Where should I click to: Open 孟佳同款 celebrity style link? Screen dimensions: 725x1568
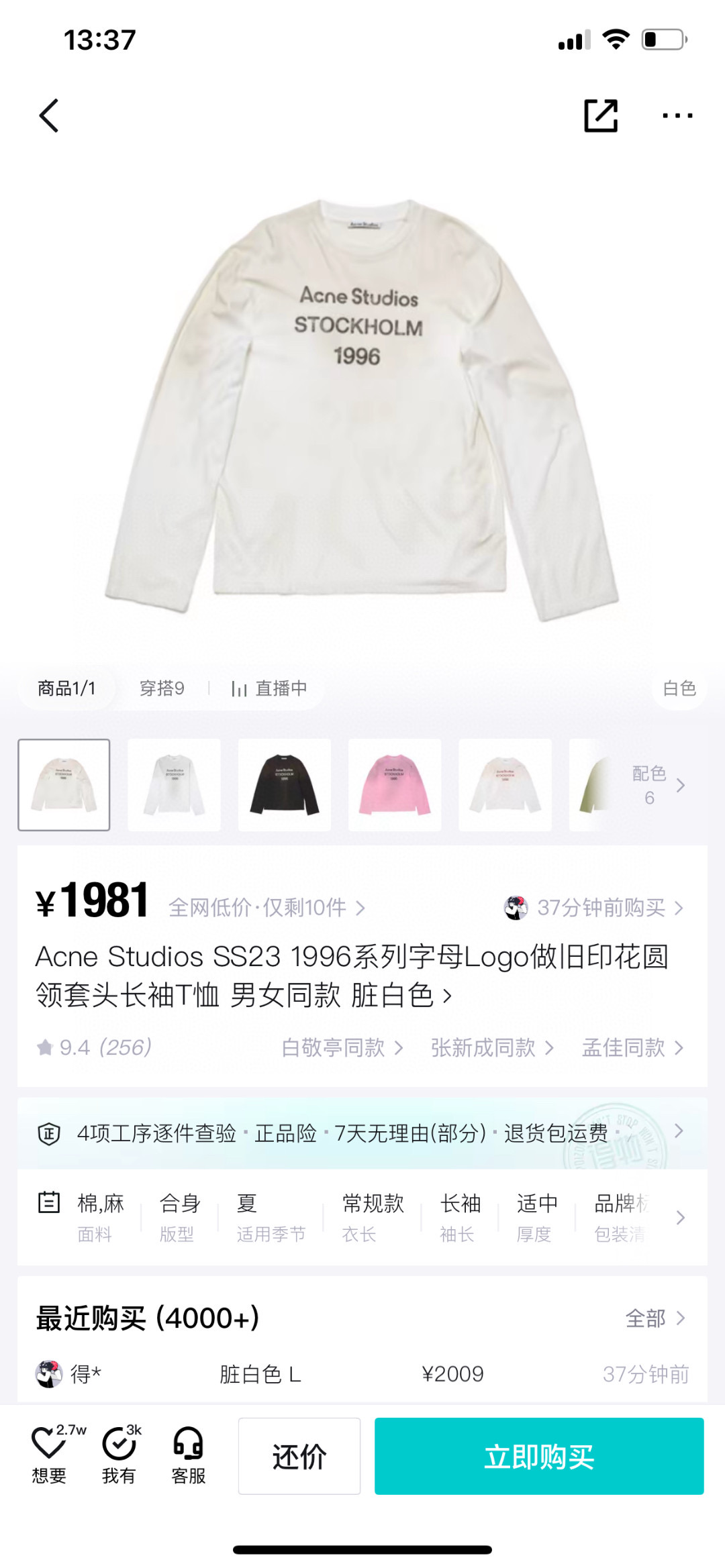click(x=632, y=1047)
